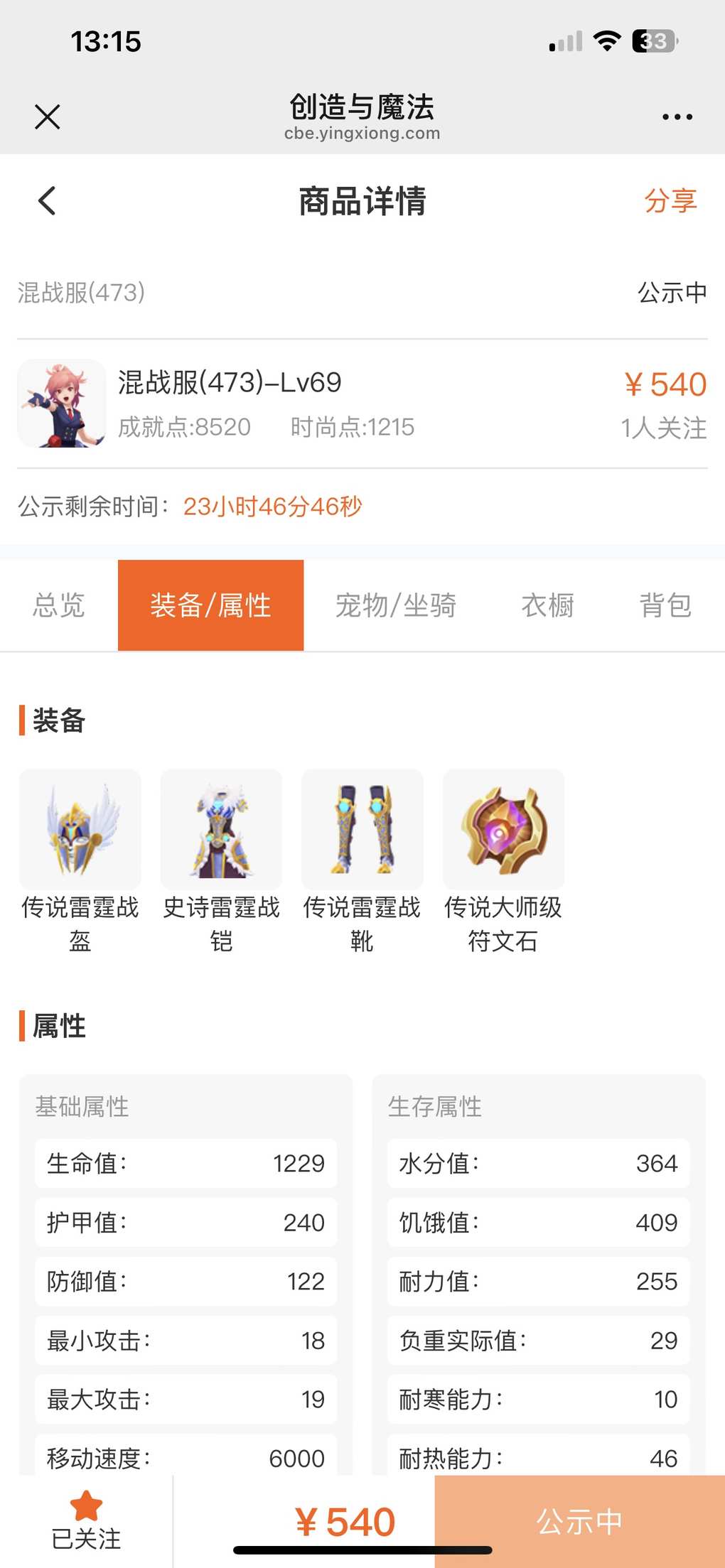This screenshot has width=725, height=1568.
Task: Close the web page with the X
Action: point(48,117)
